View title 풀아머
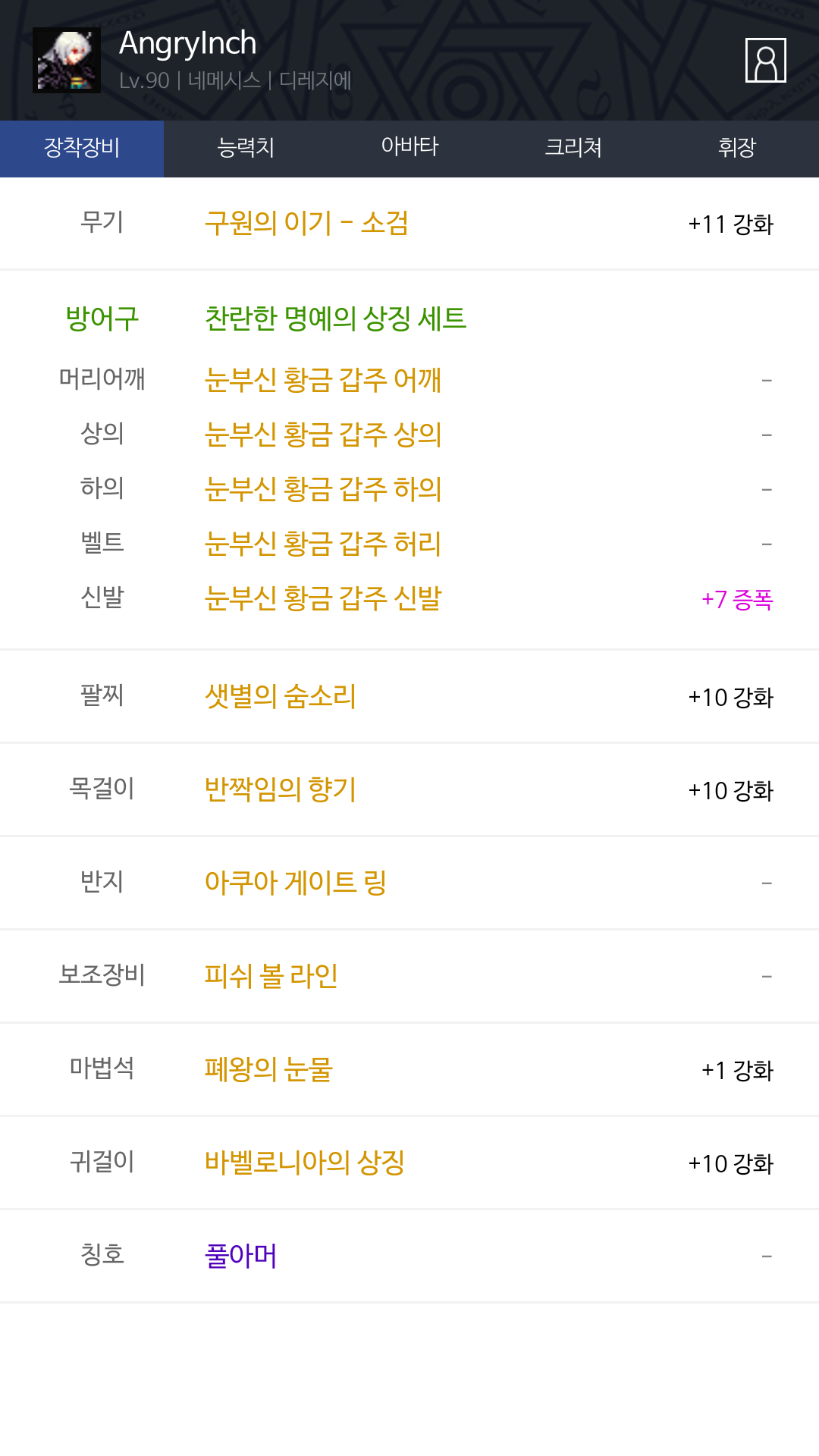This screenshot has height=1456, width=819. [x=240, y=1256]
